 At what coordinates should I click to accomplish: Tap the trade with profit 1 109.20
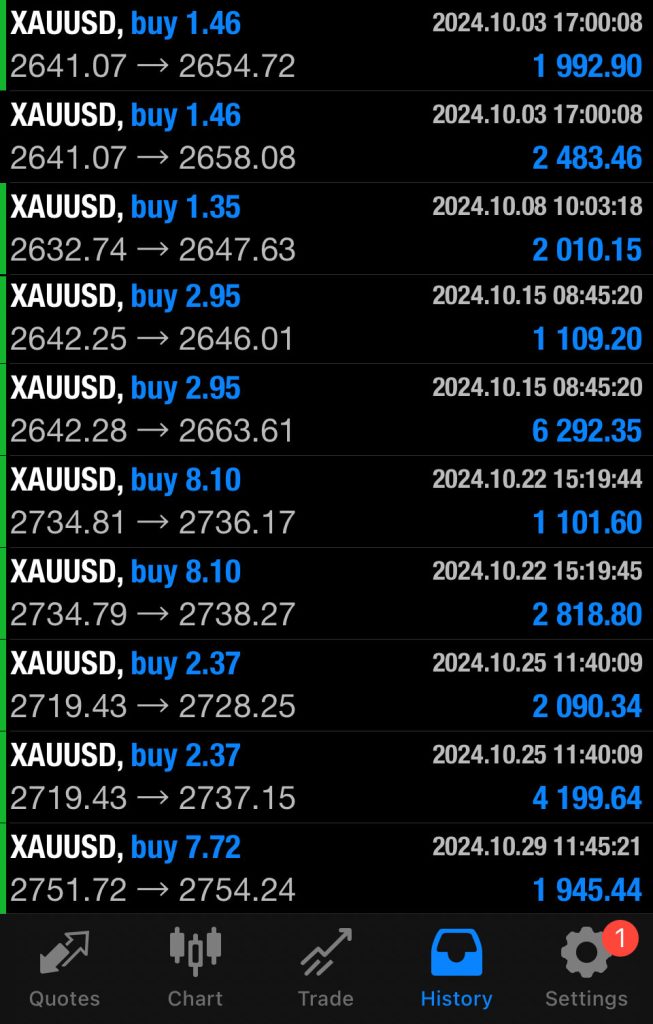pos(326,319)
